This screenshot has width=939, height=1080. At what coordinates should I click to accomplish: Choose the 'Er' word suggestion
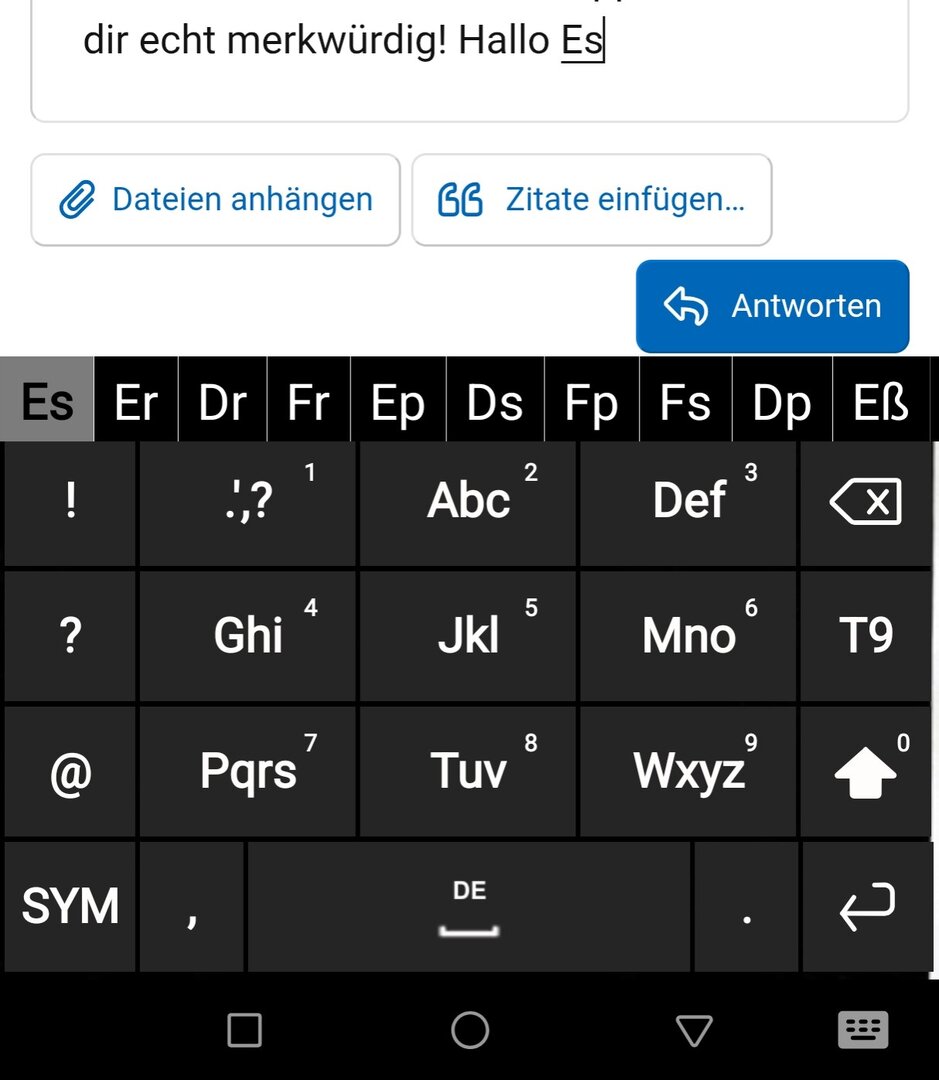(136, 402)
